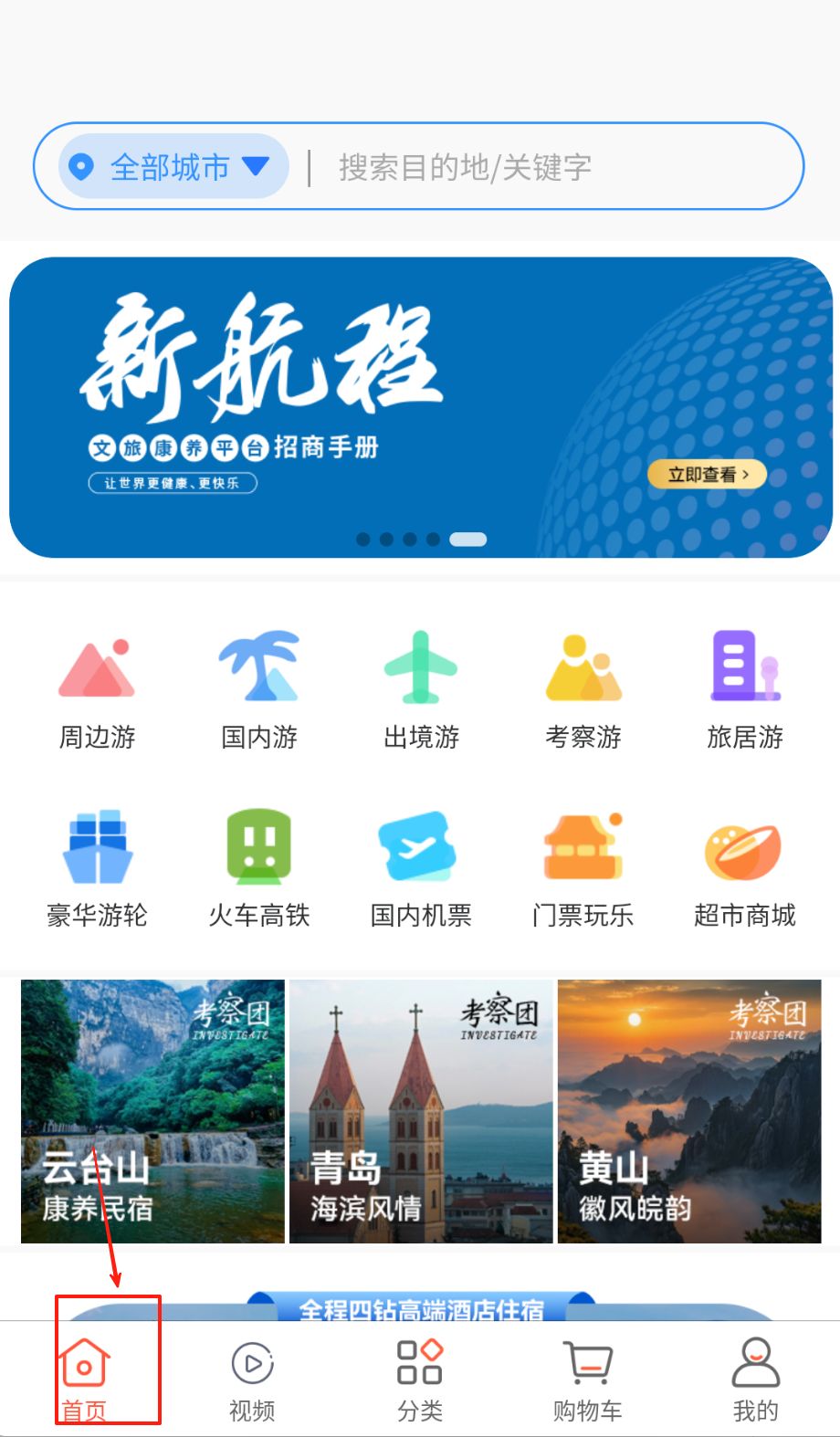
Task: Open 火车高铁 train tickets
Action: (259, 867)
